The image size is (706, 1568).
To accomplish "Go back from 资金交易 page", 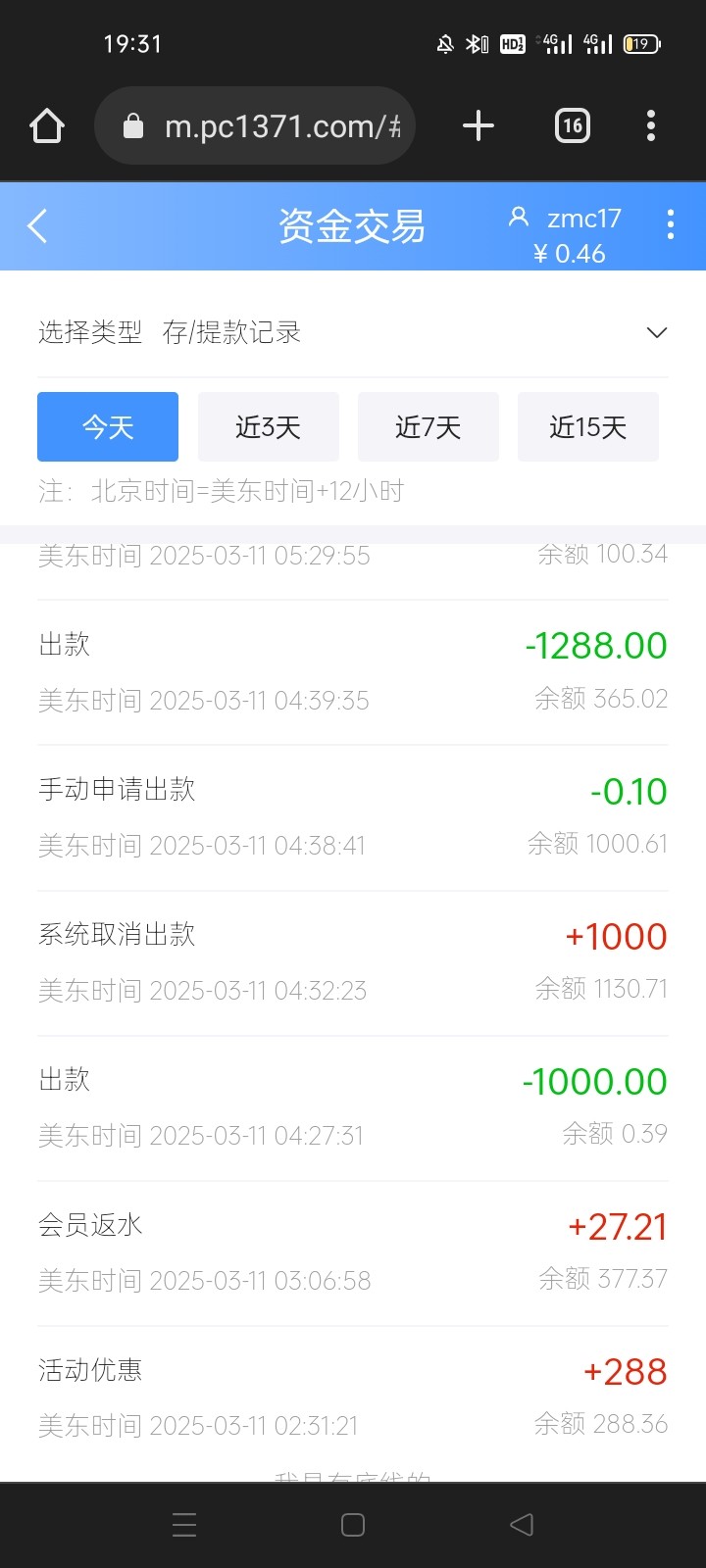I will (38, 226).
